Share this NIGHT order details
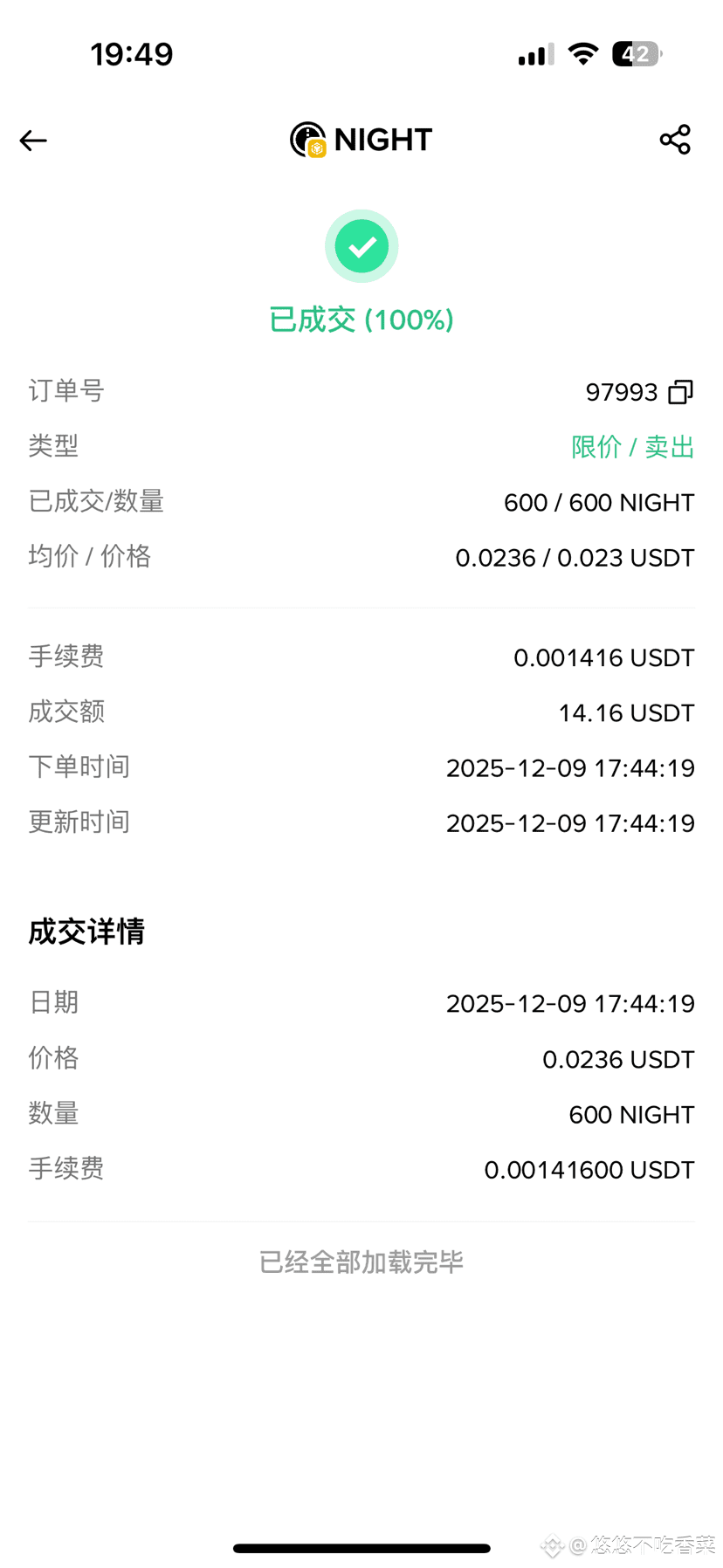723x1568 pixels. point(675,140)
